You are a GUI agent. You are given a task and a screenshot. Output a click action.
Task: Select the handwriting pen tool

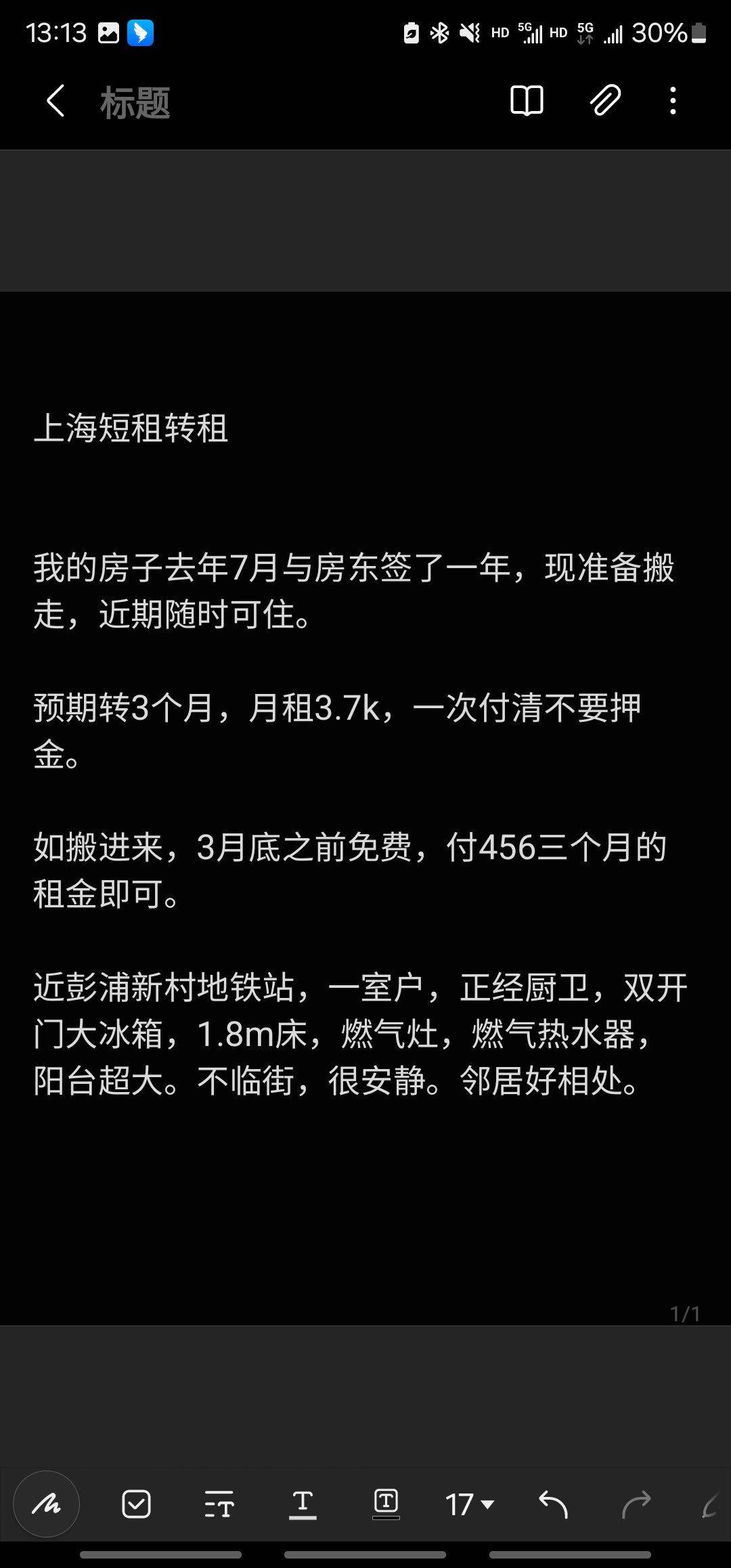click(x=46, y=1503)
